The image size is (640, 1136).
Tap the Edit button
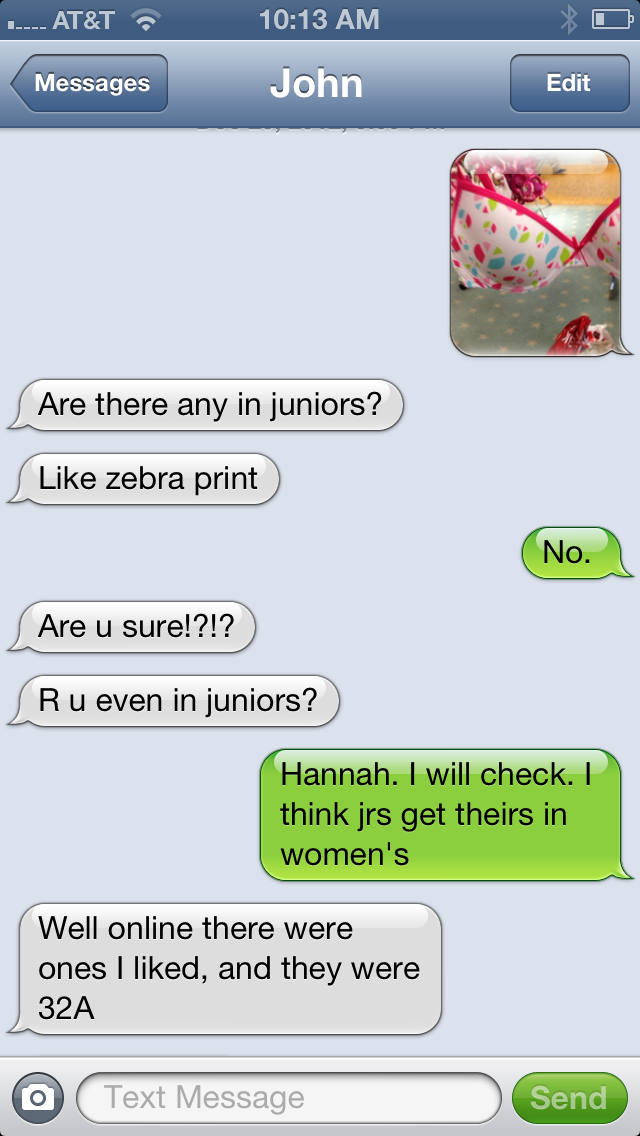coord(569,83)
